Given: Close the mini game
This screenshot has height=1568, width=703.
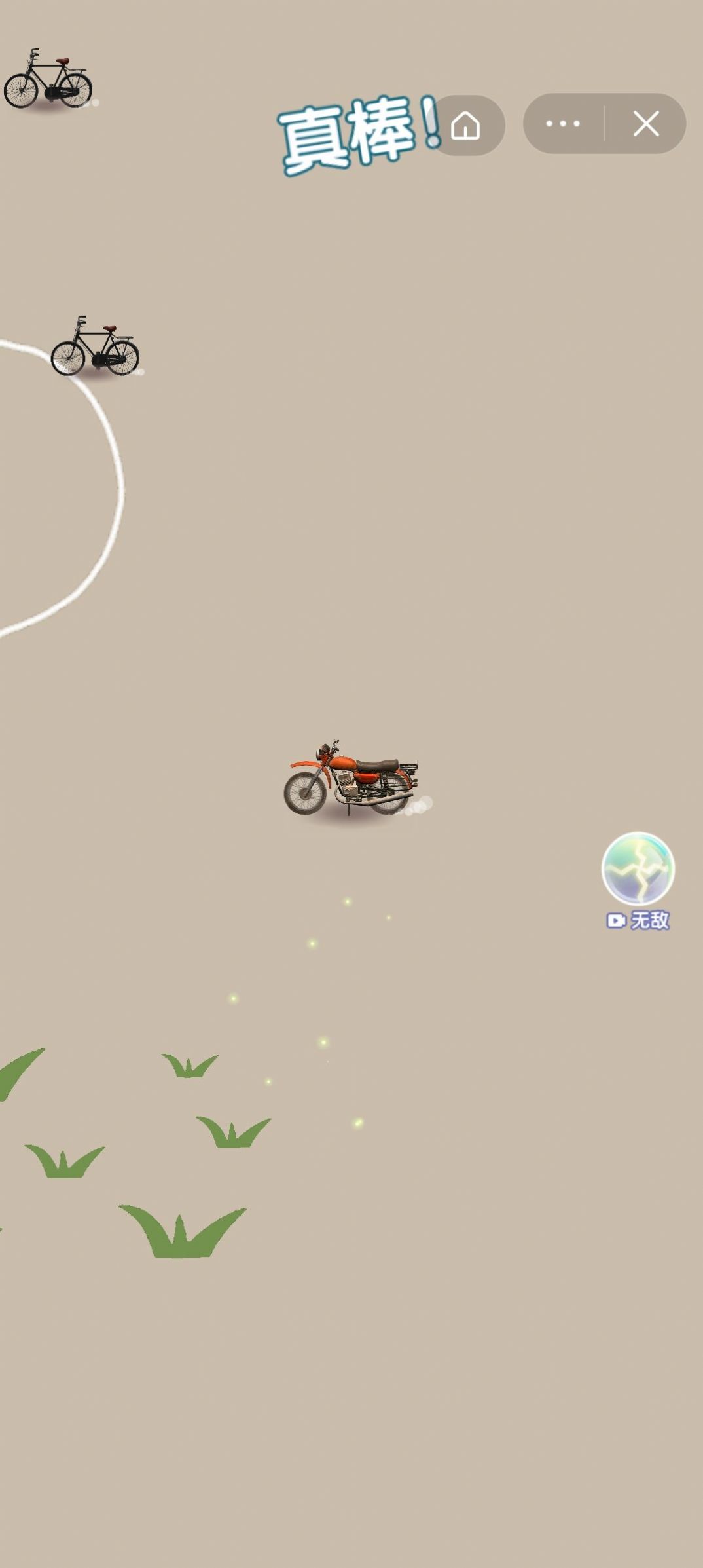Looking at the screenshot, I should tap(646, 123).
